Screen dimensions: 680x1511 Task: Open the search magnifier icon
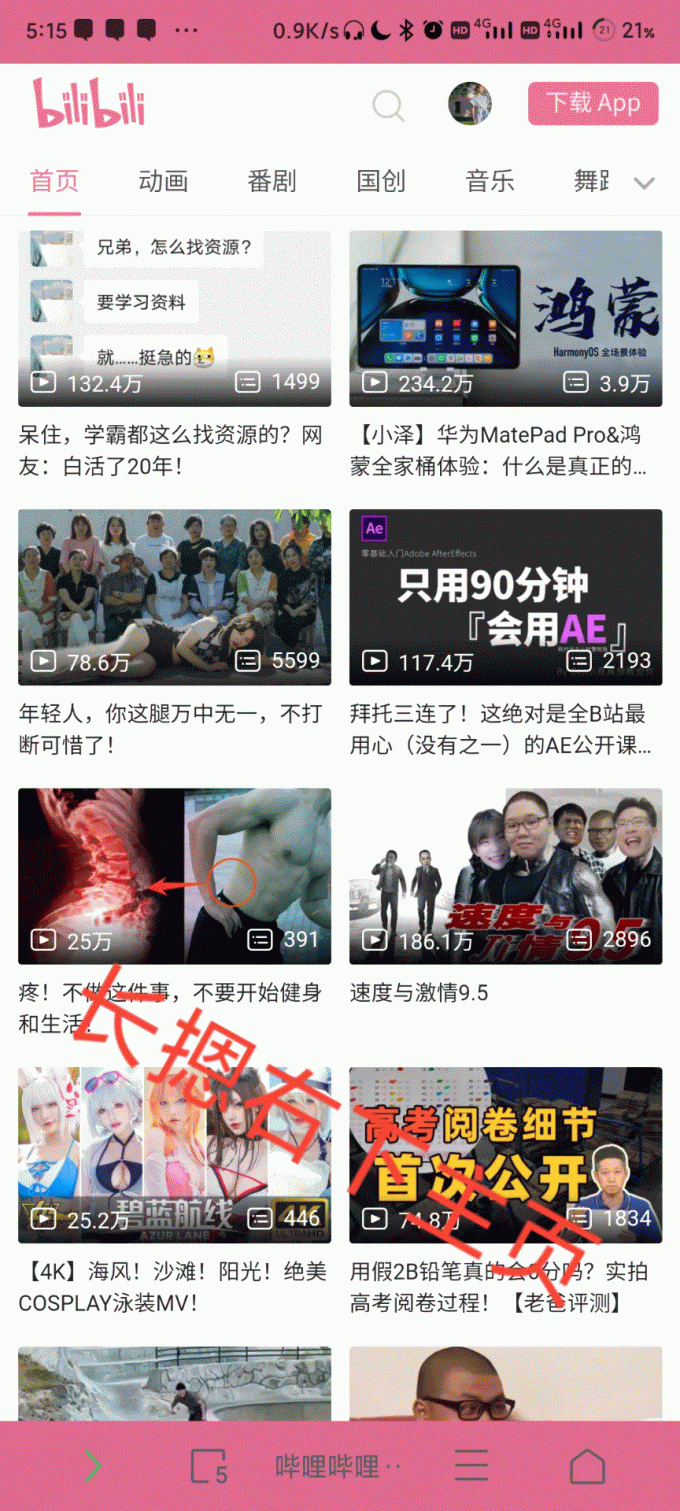(388, 105)
